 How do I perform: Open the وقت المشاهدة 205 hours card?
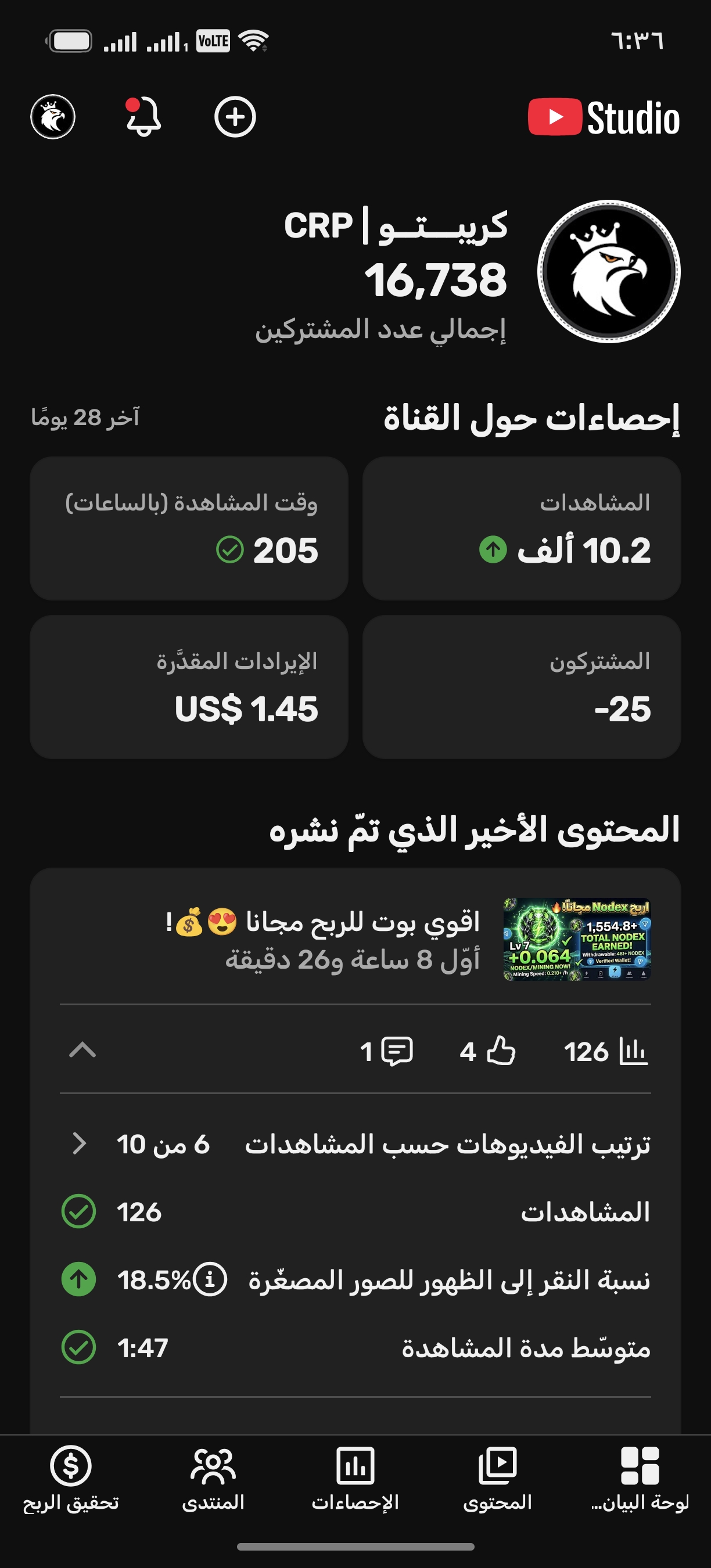pyautogui.click(x=189, y=528)
